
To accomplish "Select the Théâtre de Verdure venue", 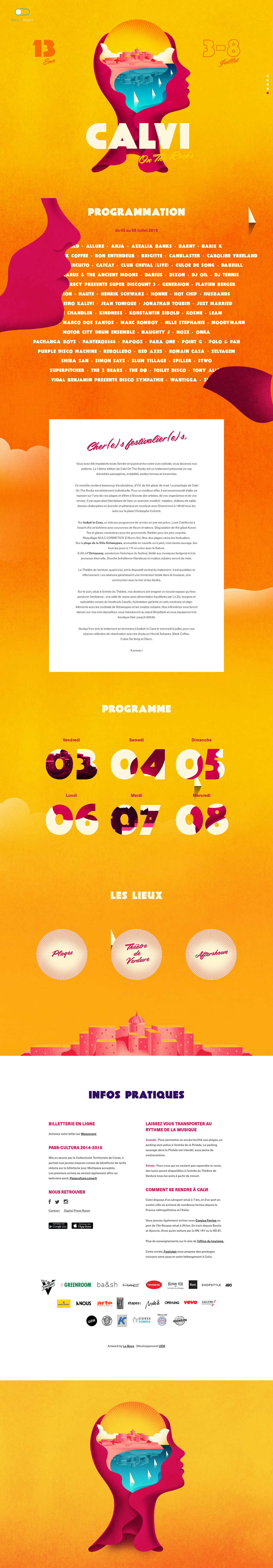I will pos(136,954).
